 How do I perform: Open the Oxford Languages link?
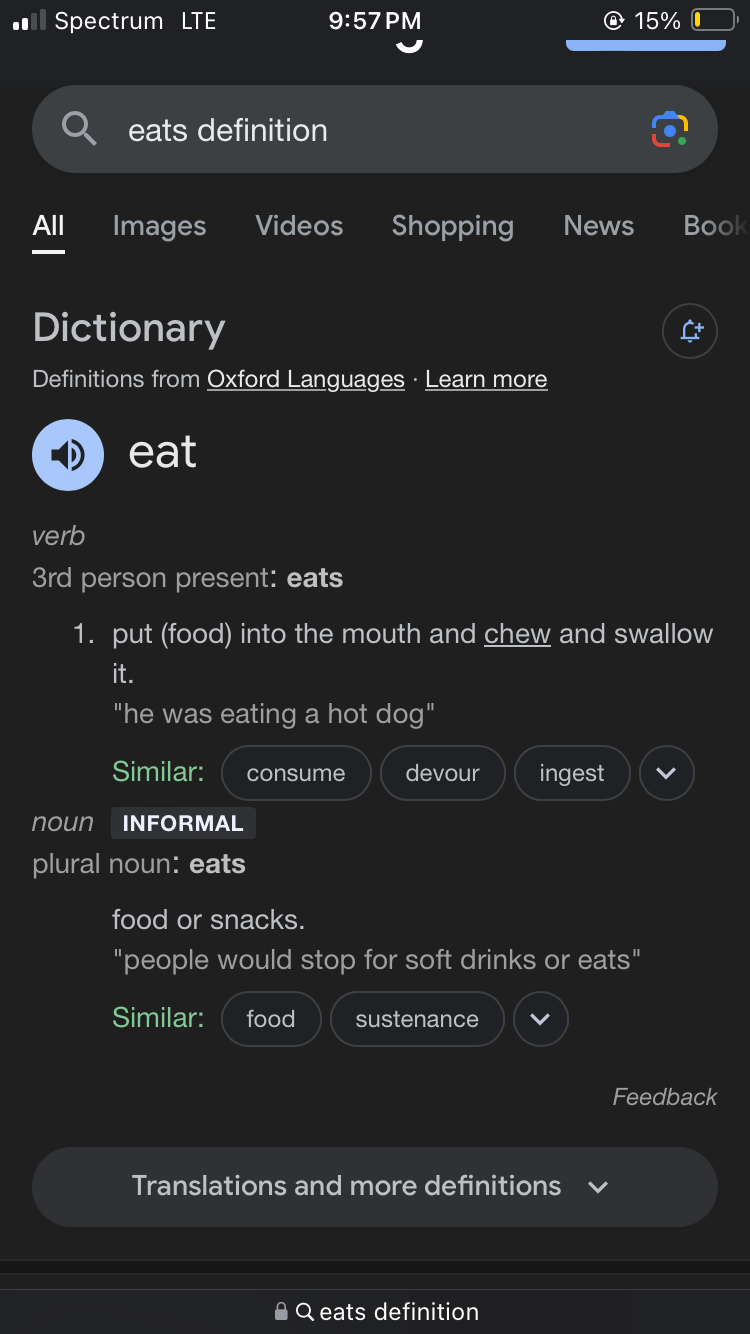306,380
